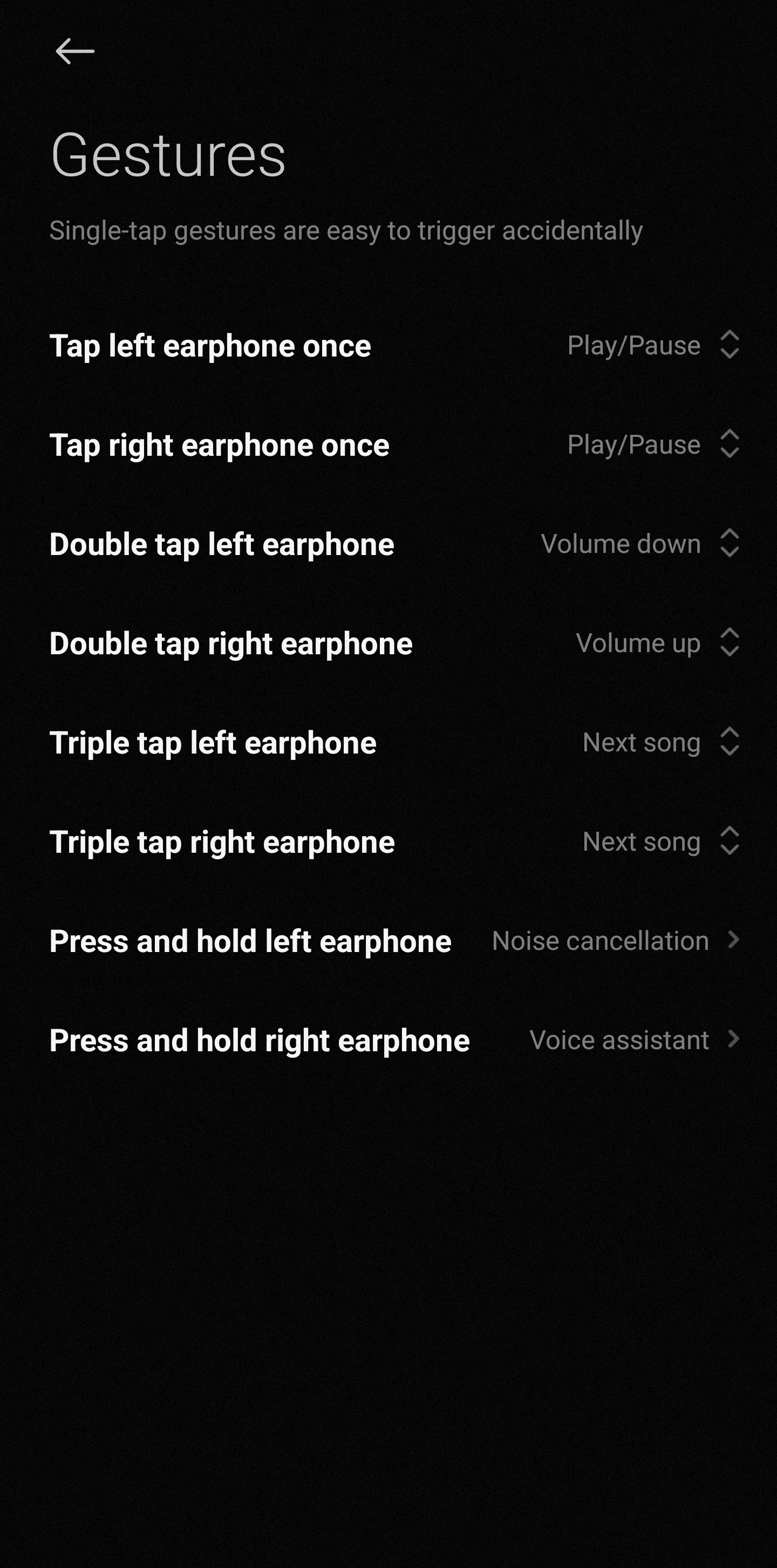Go back using the top arrow
The width and height of the screenshot is (777, 1568).
(x=74, y=51)
